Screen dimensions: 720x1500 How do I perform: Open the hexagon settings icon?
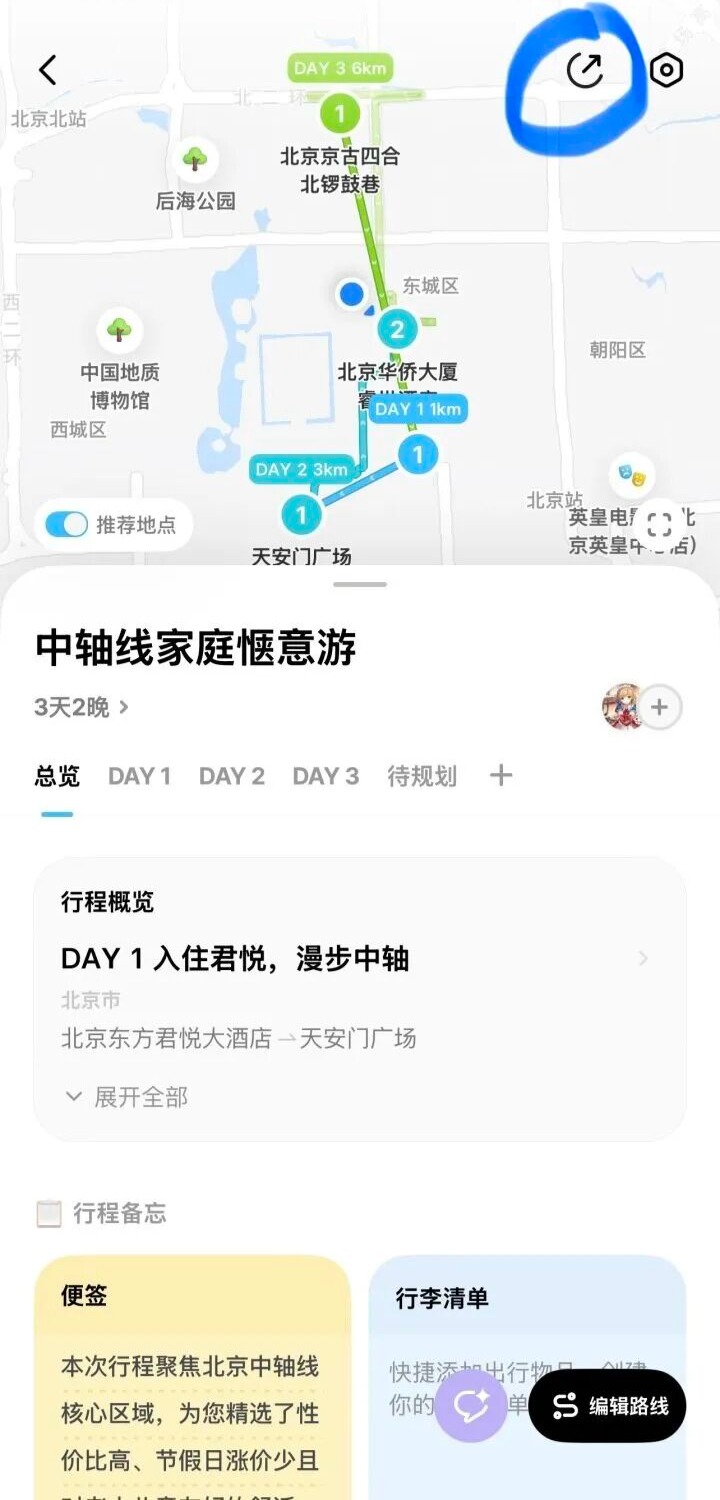point(666,70)
